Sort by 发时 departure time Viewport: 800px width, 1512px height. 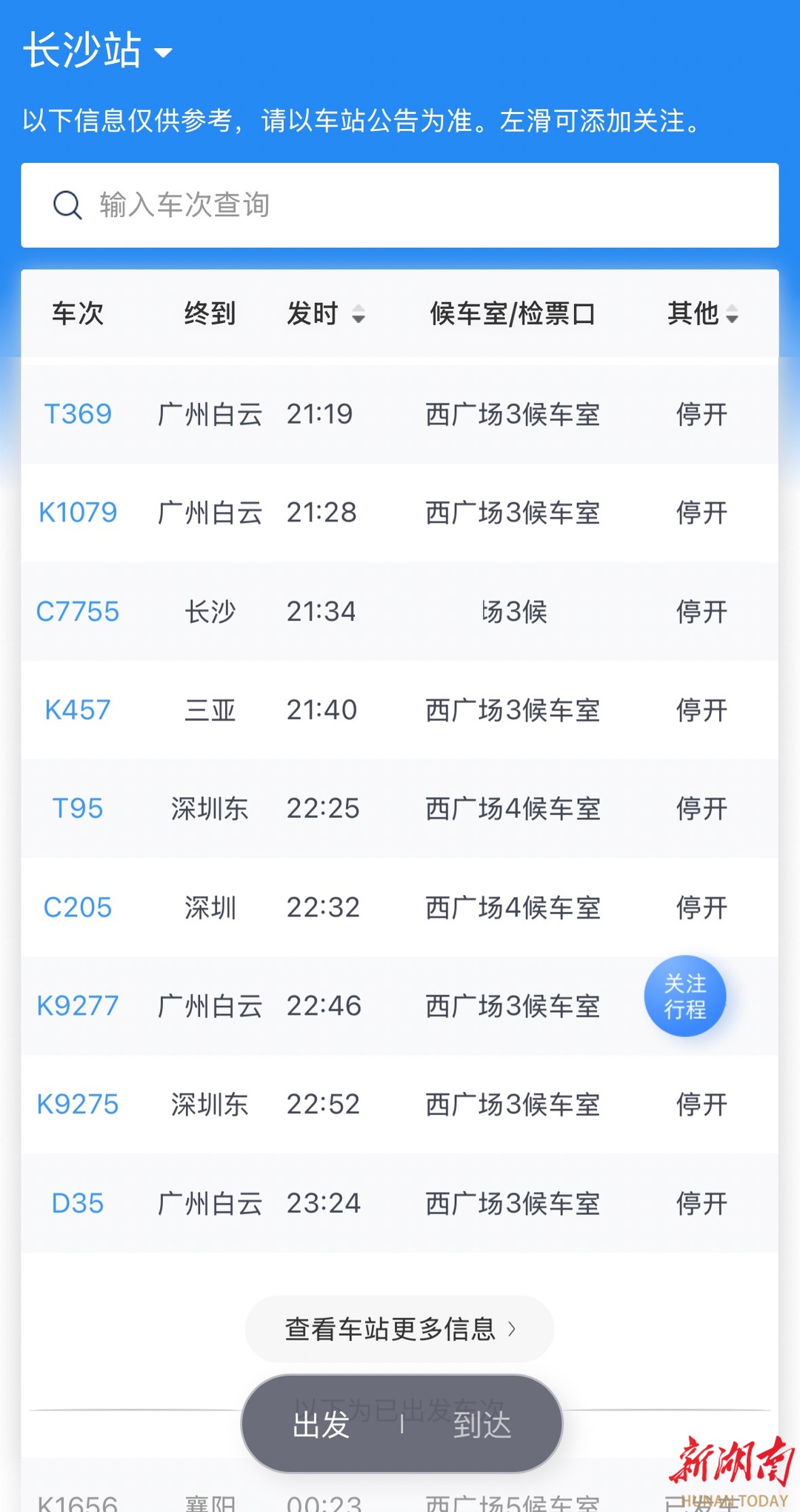(326, 313)
